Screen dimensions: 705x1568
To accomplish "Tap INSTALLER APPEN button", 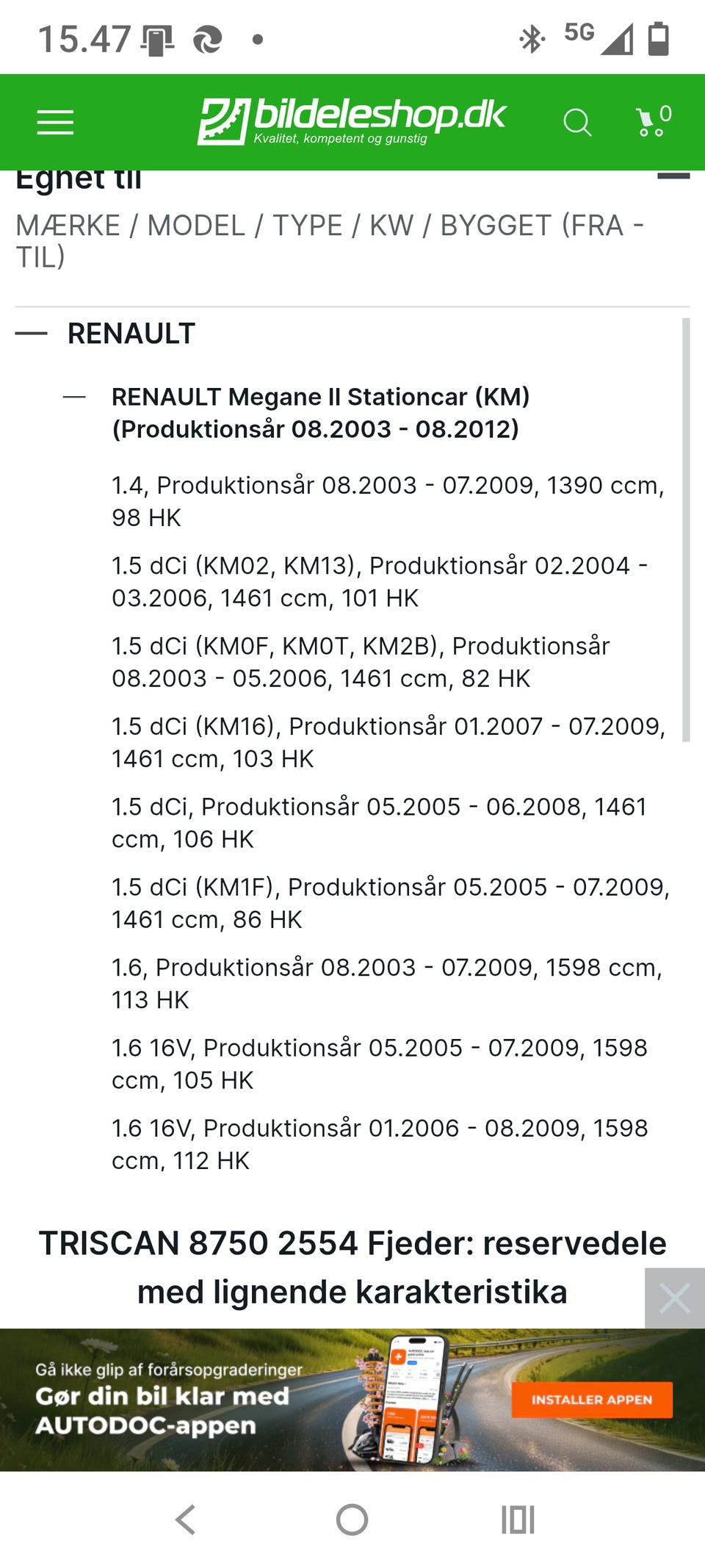I will 592,1400.
